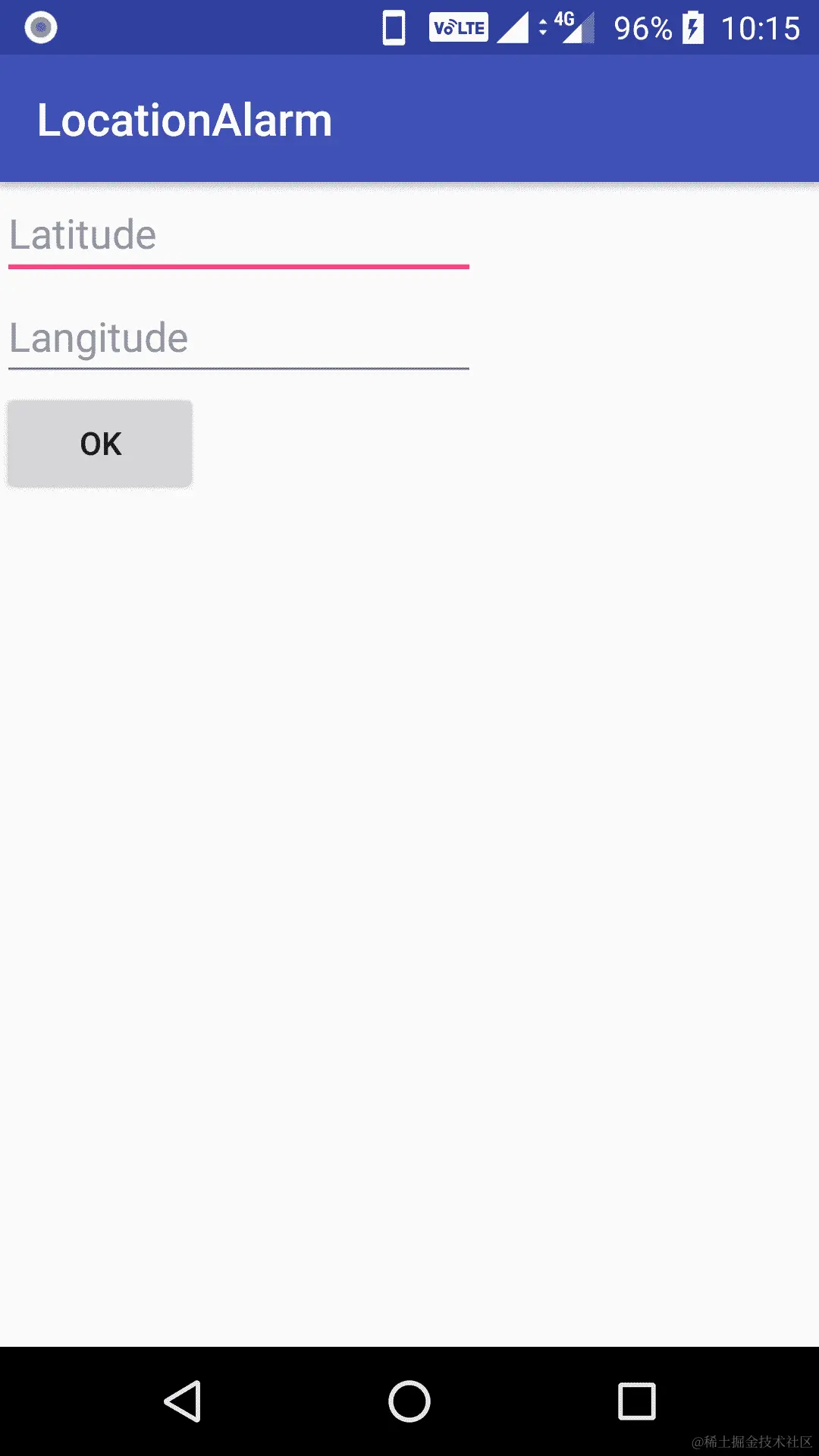Open the recent apps overview
The image size is (819, 1456).
pyautogui.click(x=637, y=1401)
